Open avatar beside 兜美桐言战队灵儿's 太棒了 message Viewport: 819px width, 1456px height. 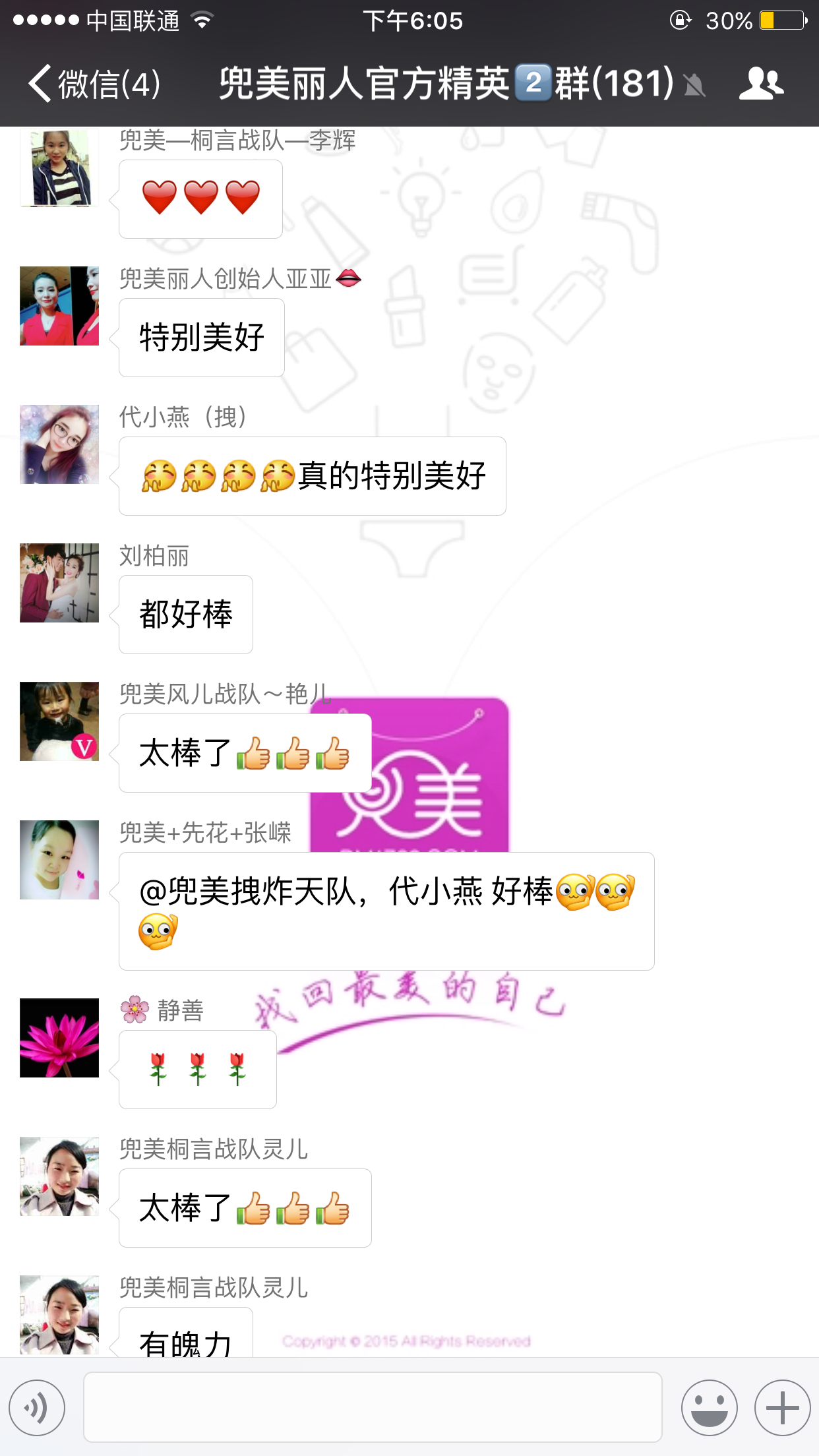pos(59,1176)
